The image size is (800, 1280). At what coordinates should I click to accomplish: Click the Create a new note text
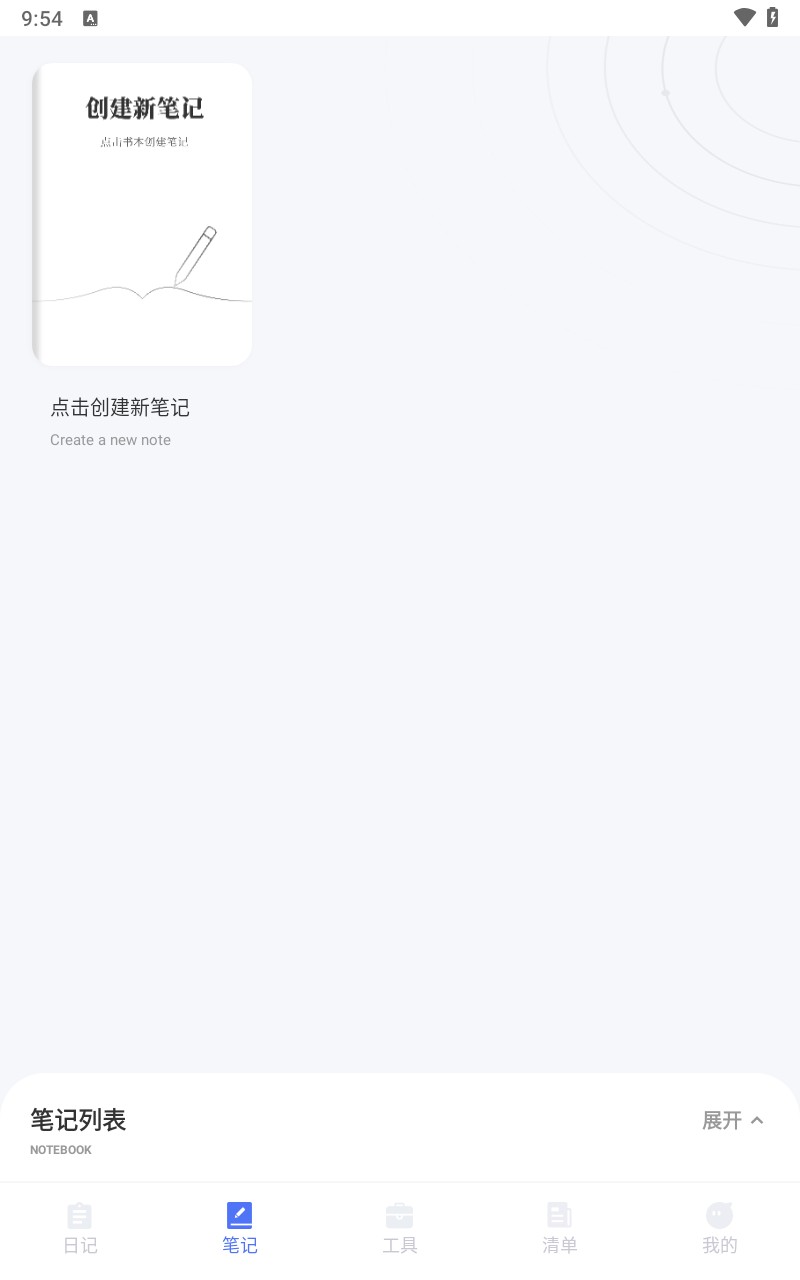point(110,440)
